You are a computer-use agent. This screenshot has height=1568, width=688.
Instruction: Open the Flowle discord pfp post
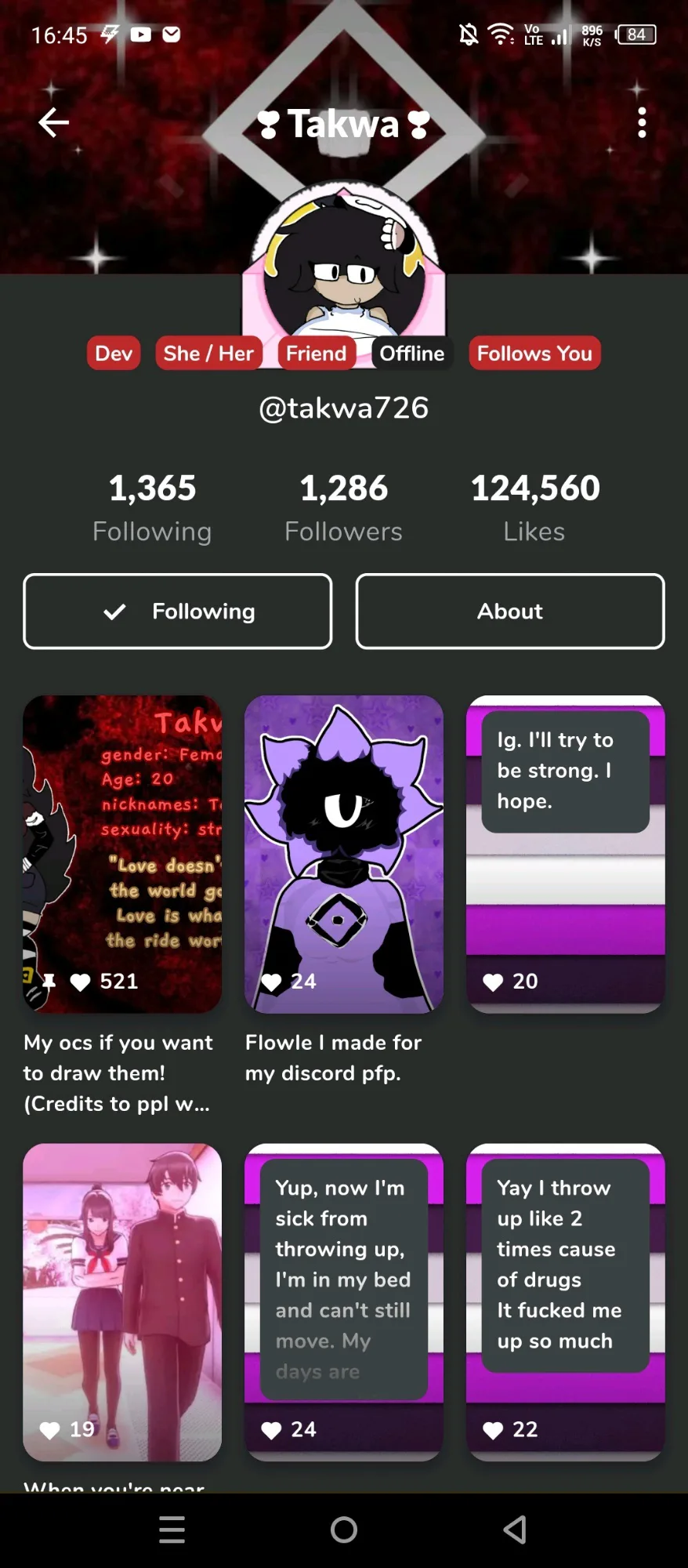(343, 853)
